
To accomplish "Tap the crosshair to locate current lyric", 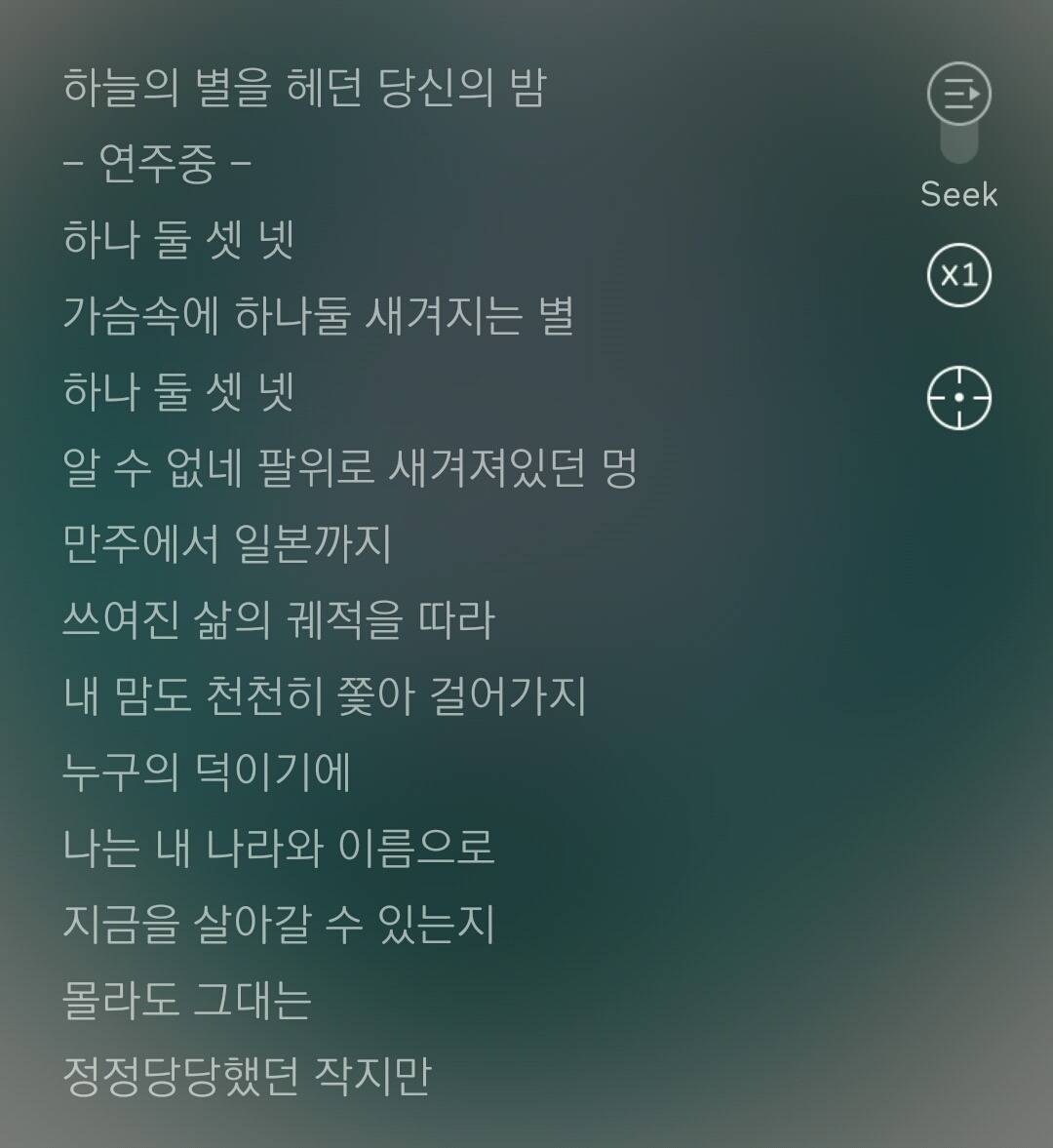I will (x=958, y=398).
